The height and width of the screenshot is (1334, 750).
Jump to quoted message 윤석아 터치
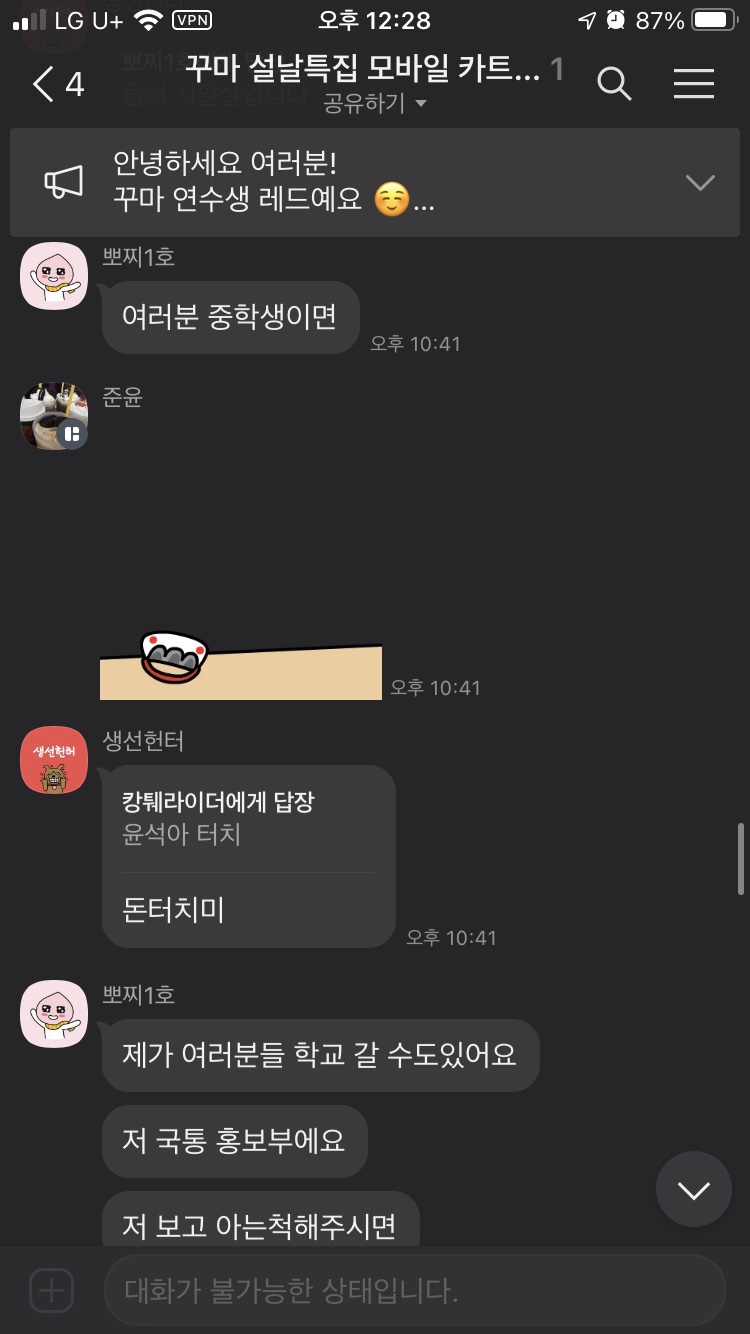[248, 818]
